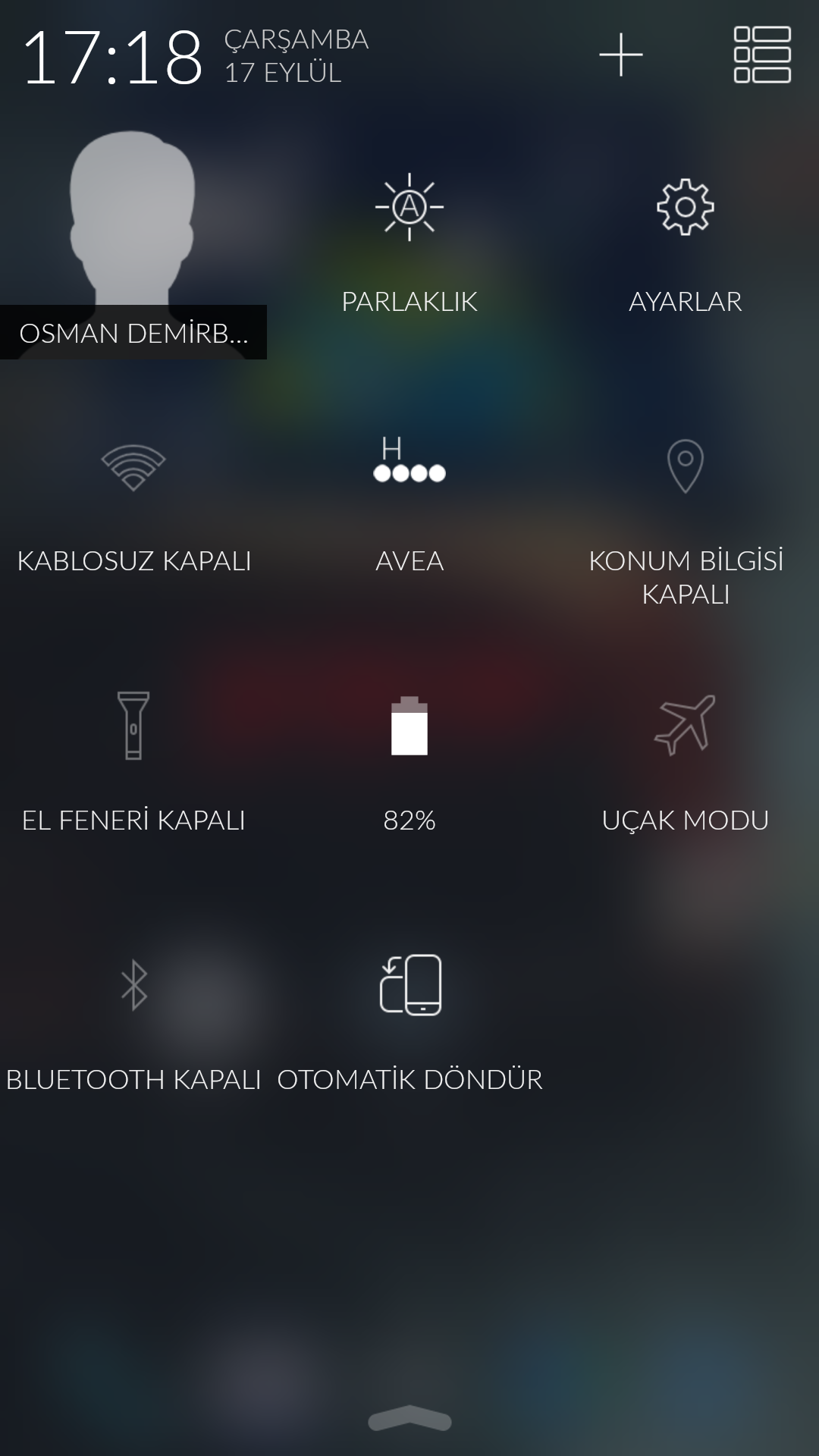Screen dimensions: 819x1456
Task: Turn on El Feneri flashlight
Action: (x=133, y=763)
